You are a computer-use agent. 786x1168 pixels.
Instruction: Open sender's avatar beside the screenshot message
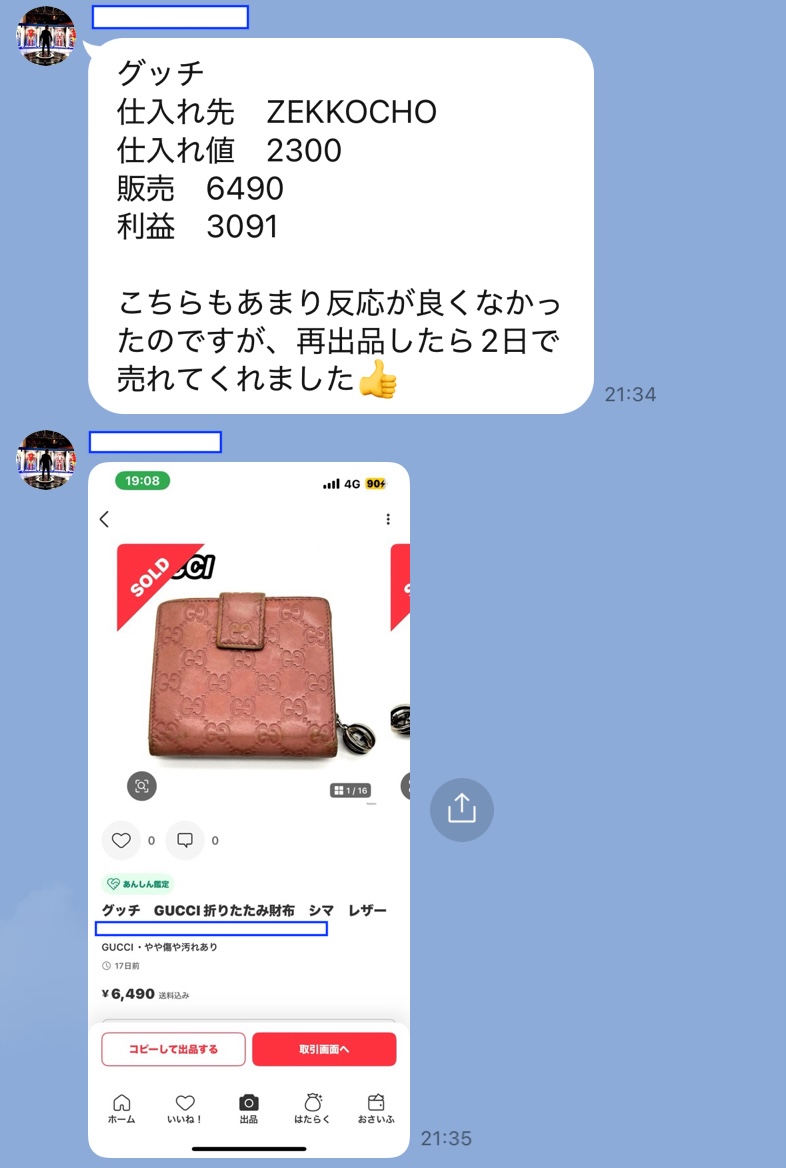(47, 460)
